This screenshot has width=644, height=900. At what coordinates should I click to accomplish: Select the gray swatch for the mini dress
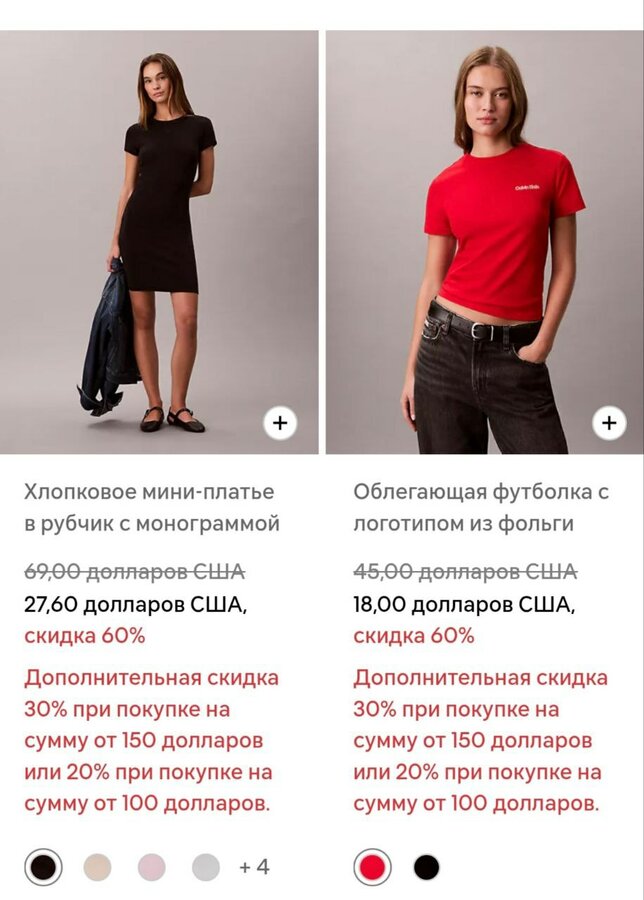(205, 867)
